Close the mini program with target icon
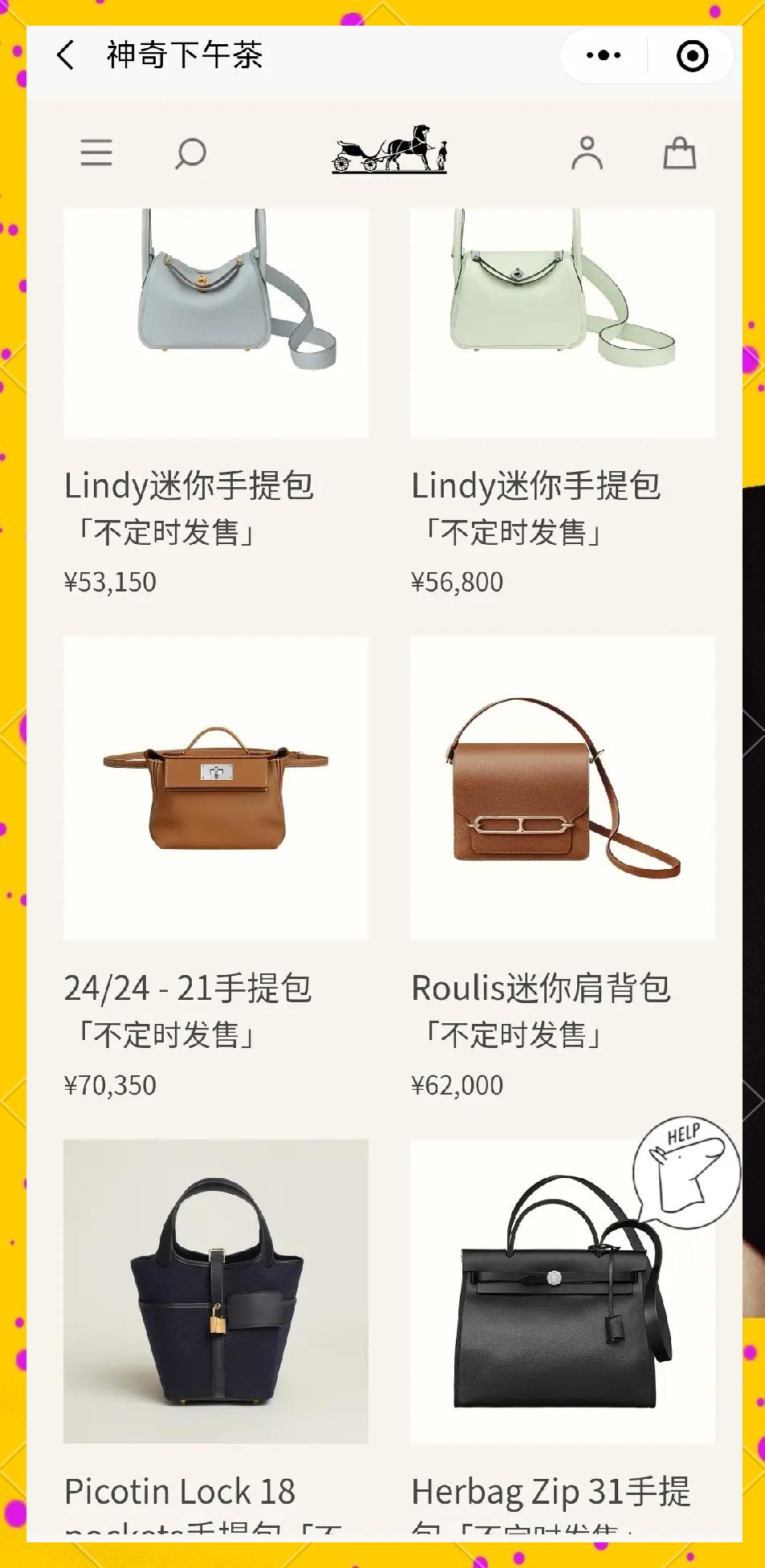This screenshot has width=765, height=1568. click(692, 55)
